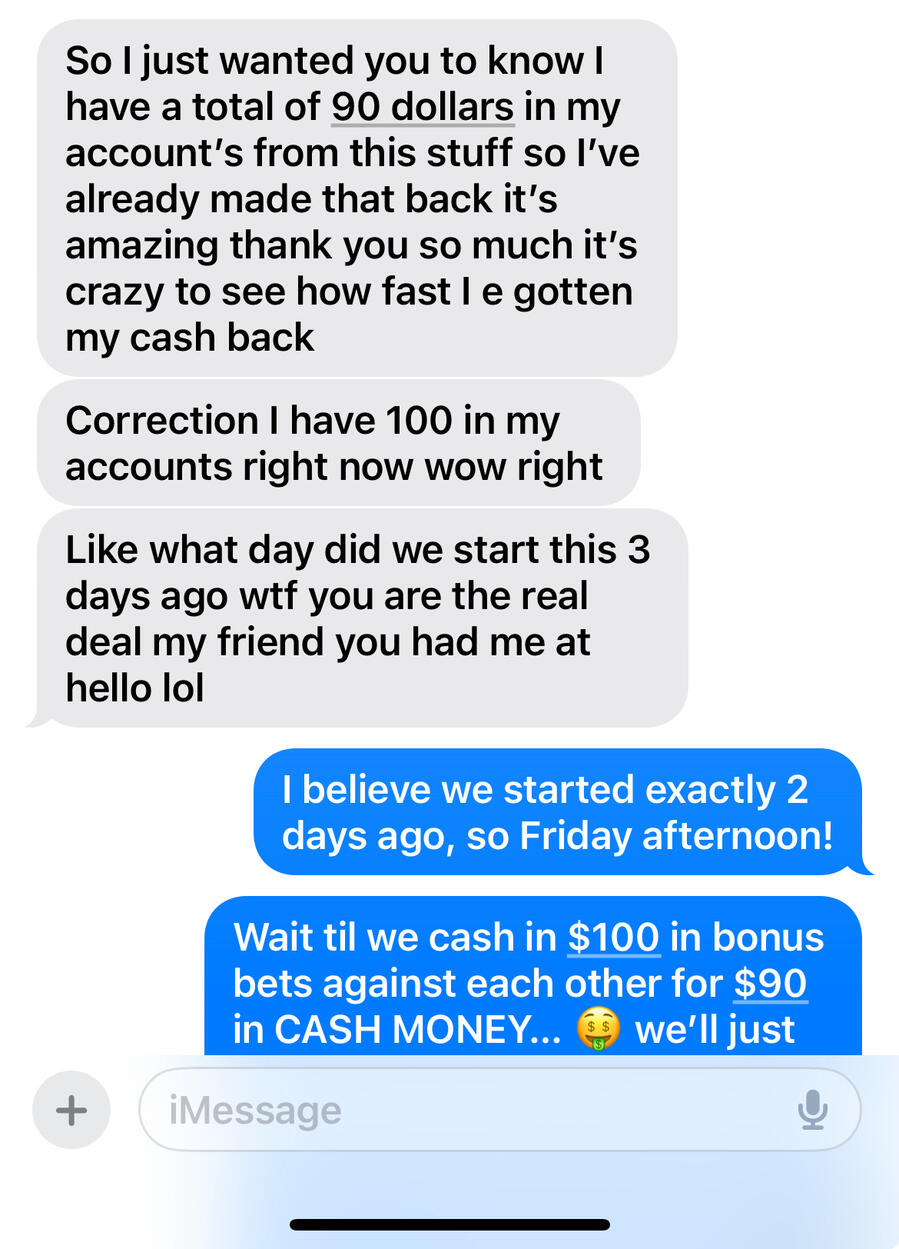
Task: Focus the iMessage text field
Action: 470,1110
